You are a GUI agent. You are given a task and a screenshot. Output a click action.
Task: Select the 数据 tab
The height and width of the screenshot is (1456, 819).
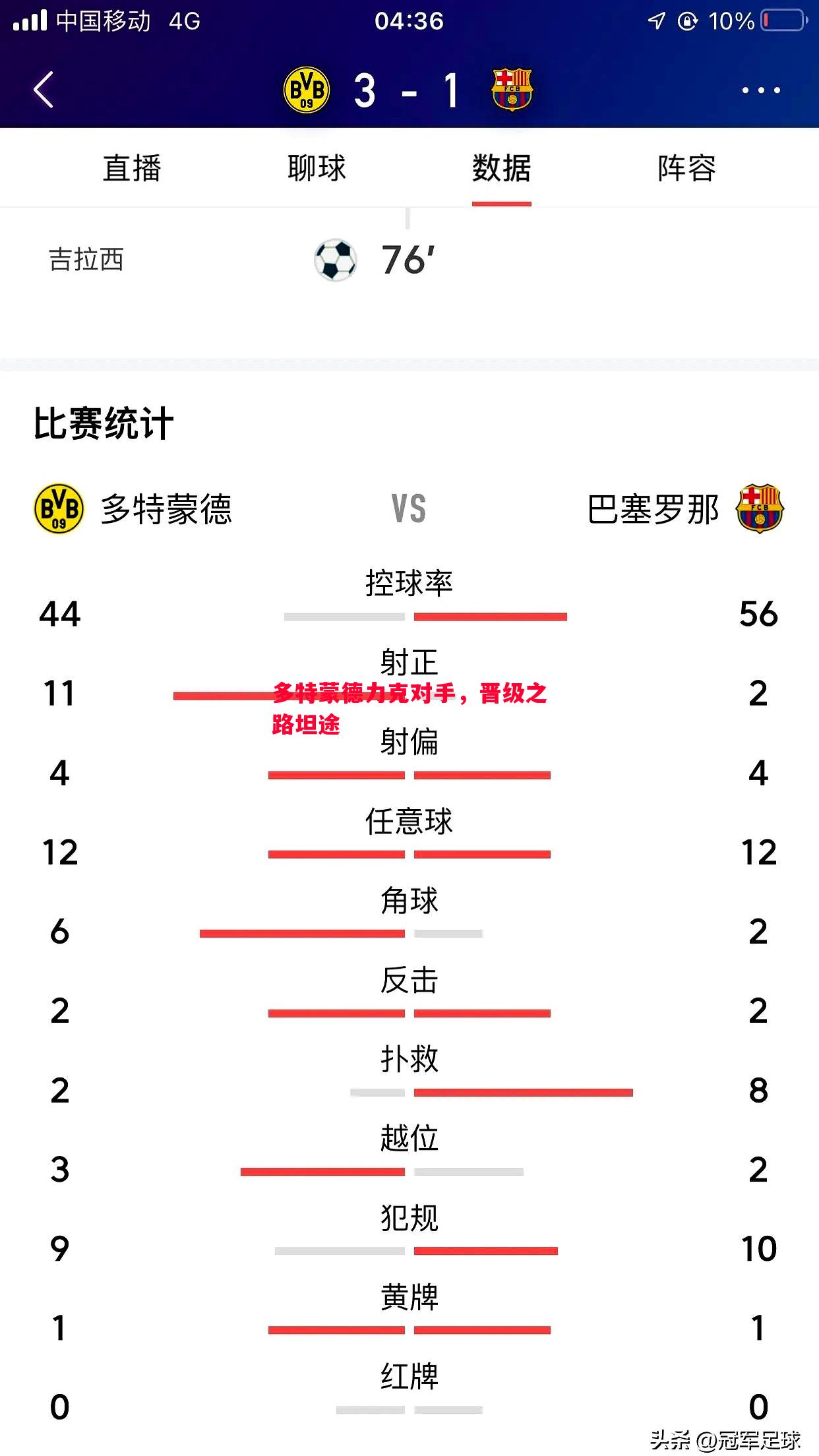click(x=501, y=168)
